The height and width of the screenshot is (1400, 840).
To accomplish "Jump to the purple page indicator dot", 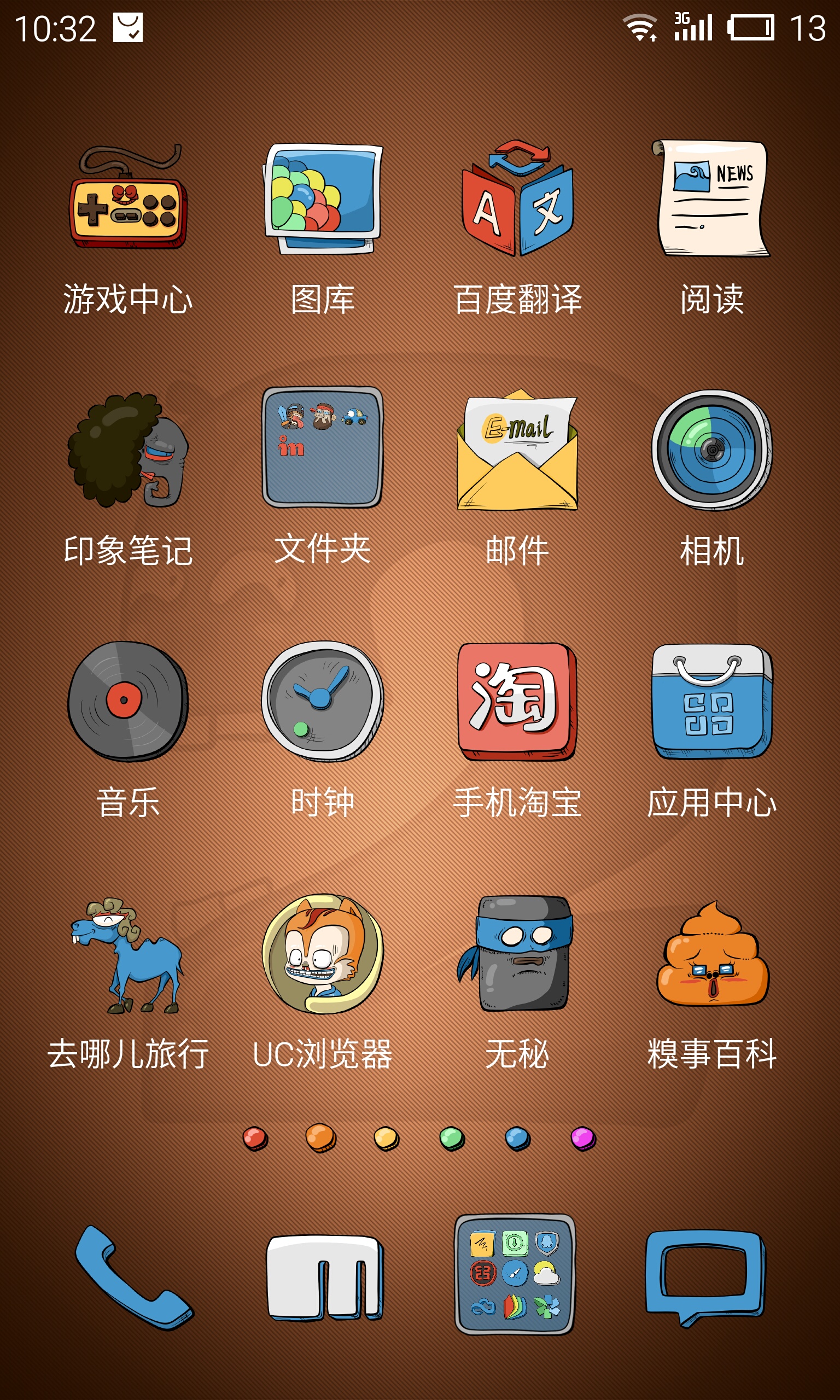I will (x=583, y=1139).
